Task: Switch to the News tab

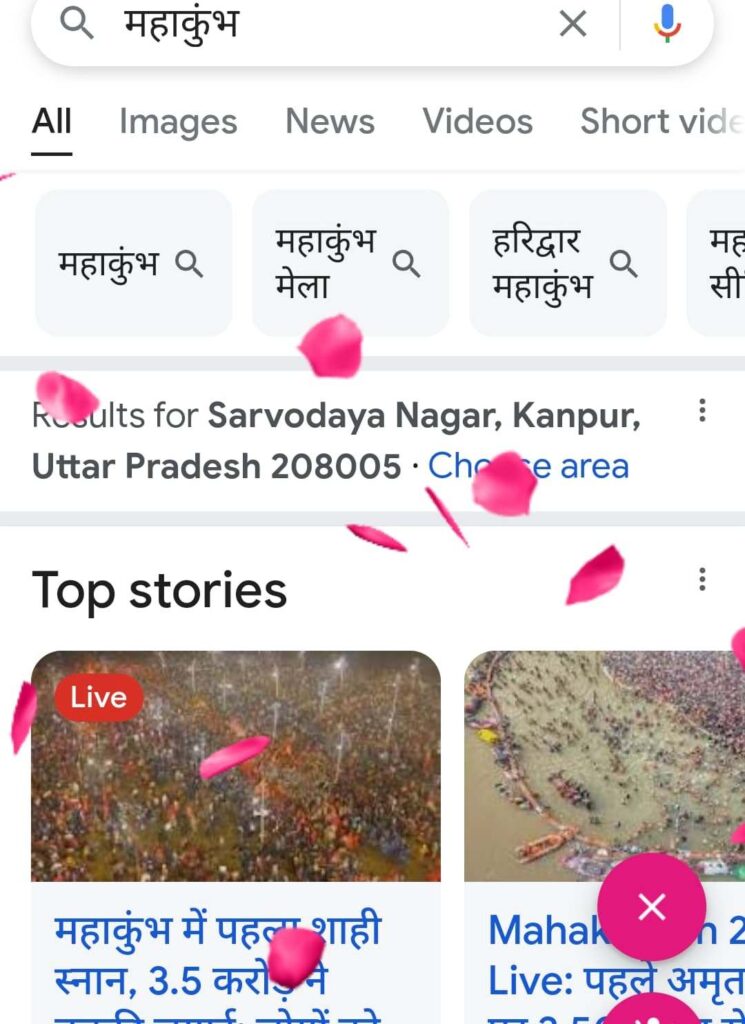Action: 330,122
